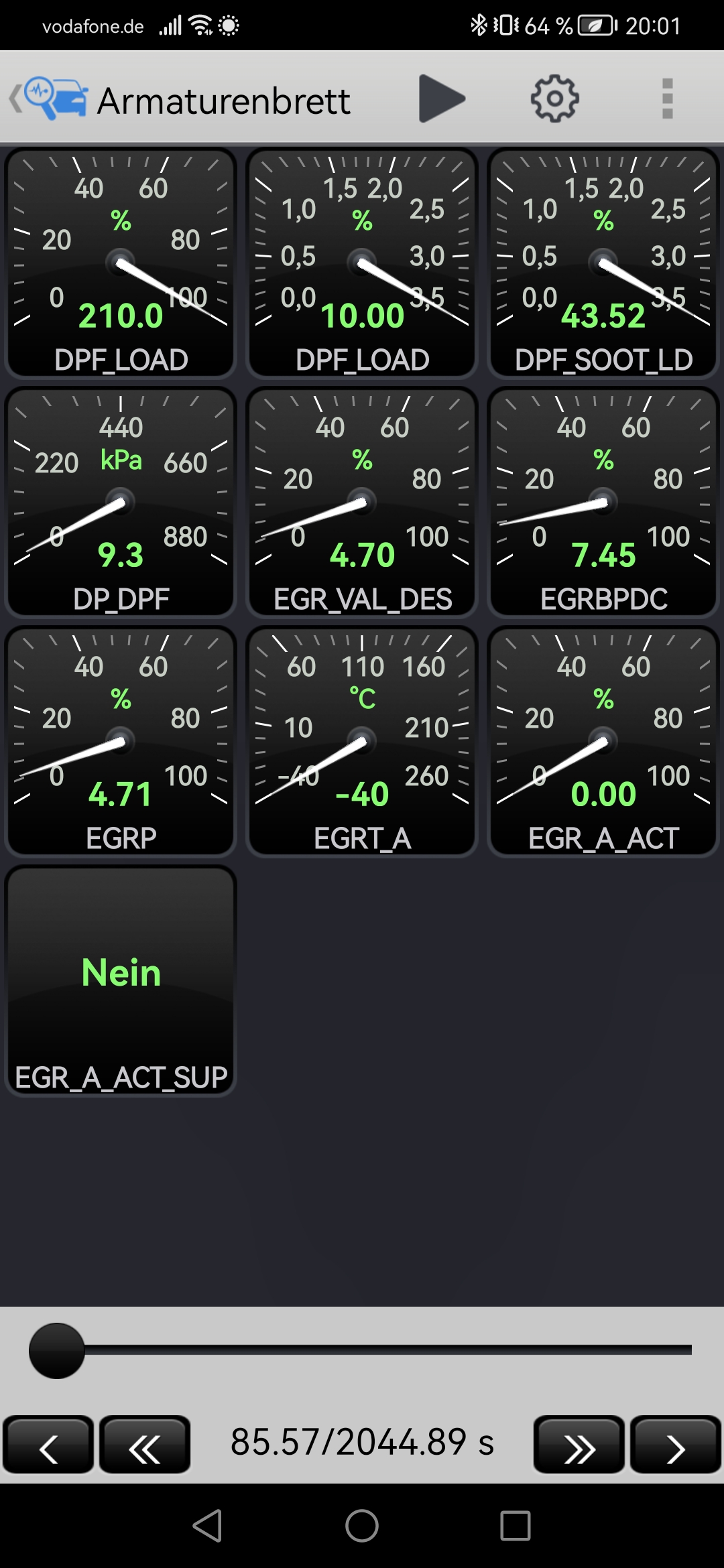
Task: Open the dashboard settings gear
Action: (554, 99)
